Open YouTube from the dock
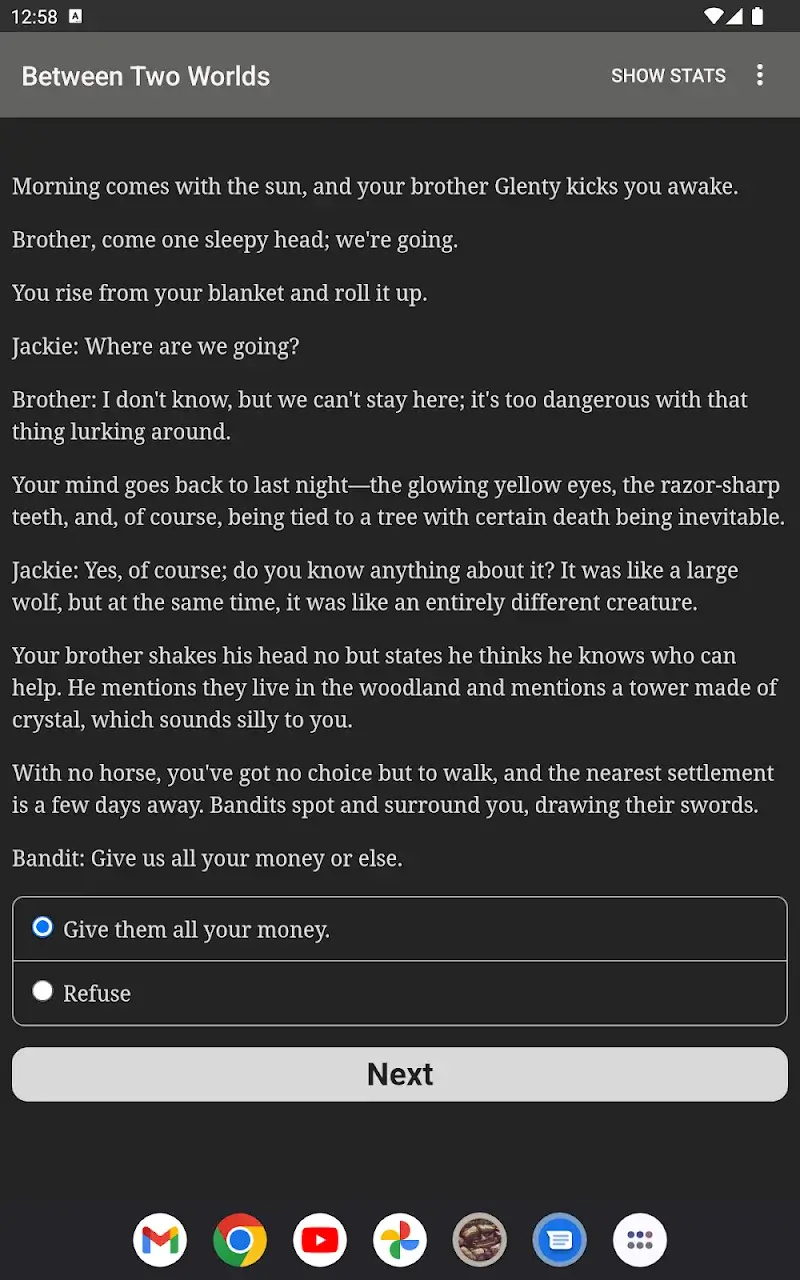 point(320,1240)
